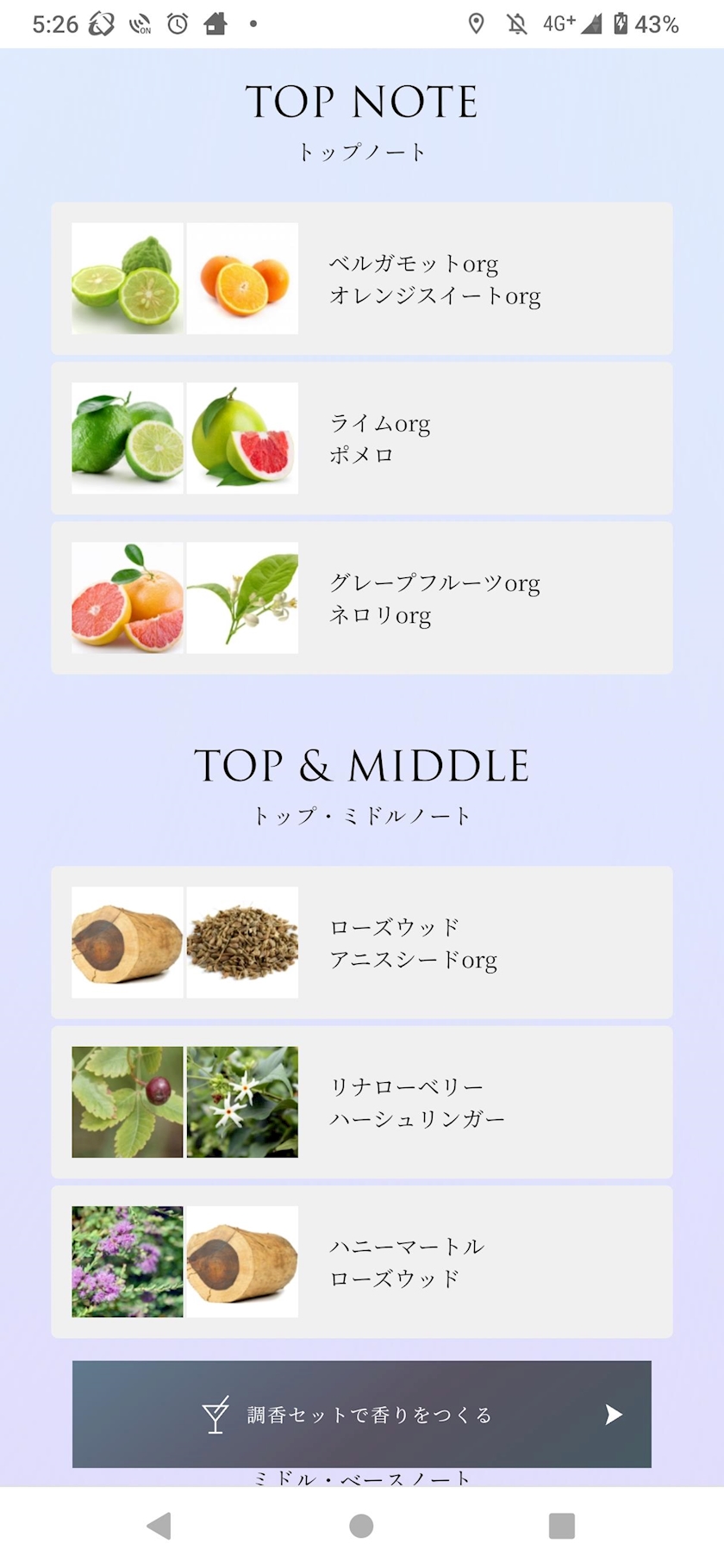Choose the ローズウッド アニスシードorg card
Screen dimensions: 724x1568
tap(362, 943)
